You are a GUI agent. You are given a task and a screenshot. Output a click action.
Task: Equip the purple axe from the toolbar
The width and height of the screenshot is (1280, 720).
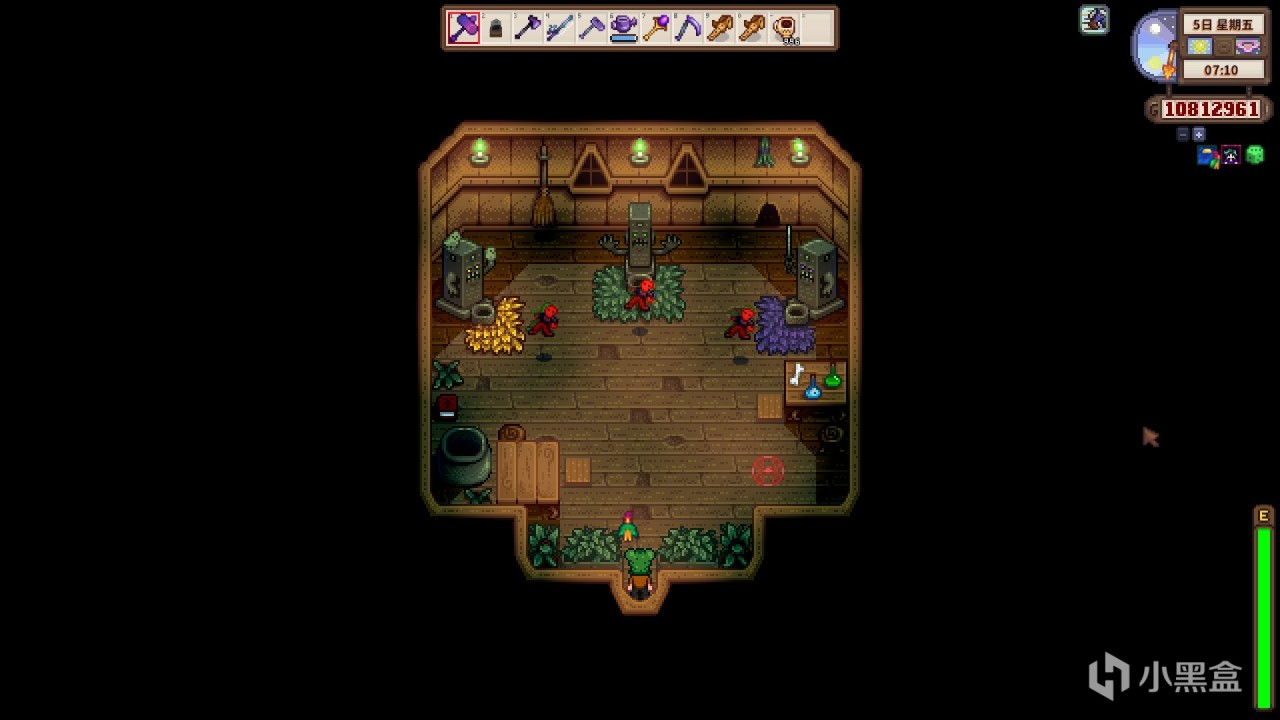527,28
